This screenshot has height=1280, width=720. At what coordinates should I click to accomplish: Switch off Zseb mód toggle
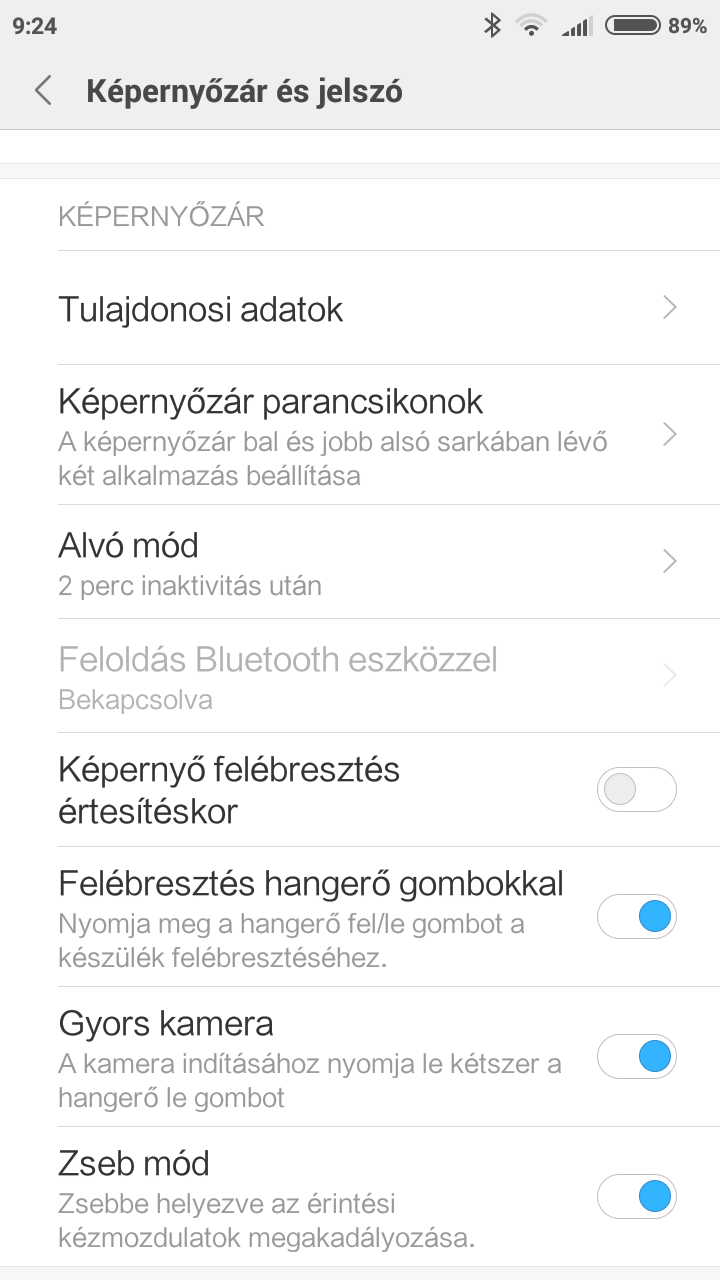click(x=637, y=1197)
